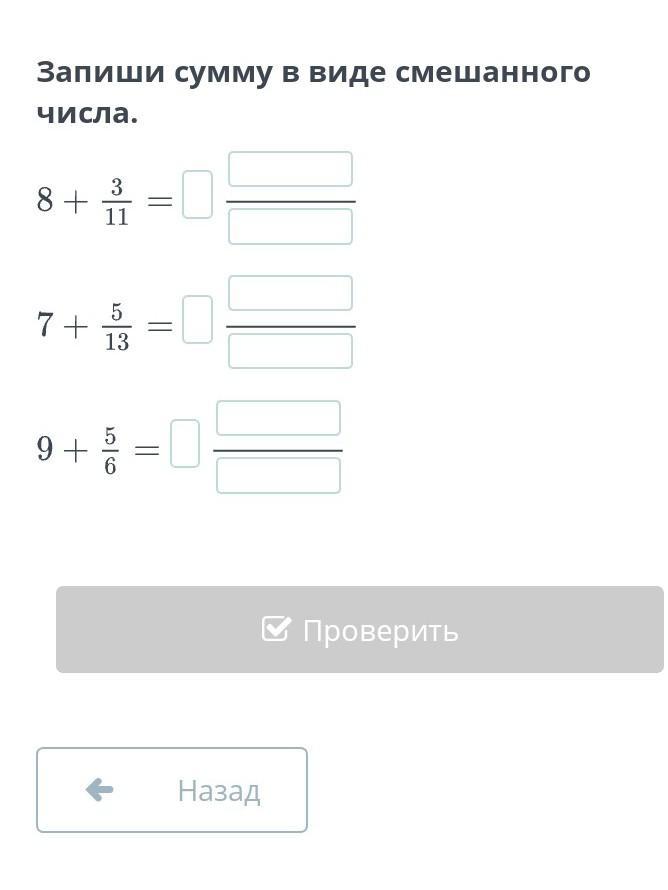Focus denominator field for 7 + 5/13

click(x=290, y=351)
